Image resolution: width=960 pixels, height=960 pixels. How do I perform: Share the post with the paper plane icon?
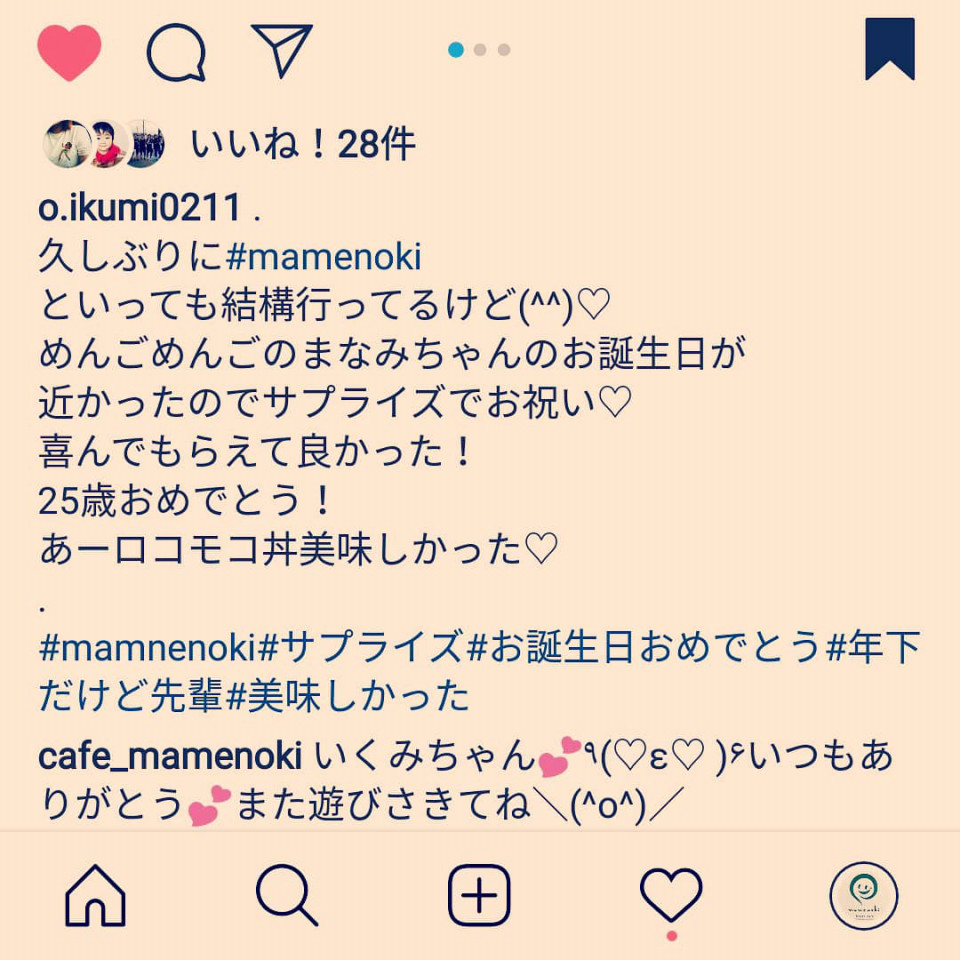pos(282,50)
